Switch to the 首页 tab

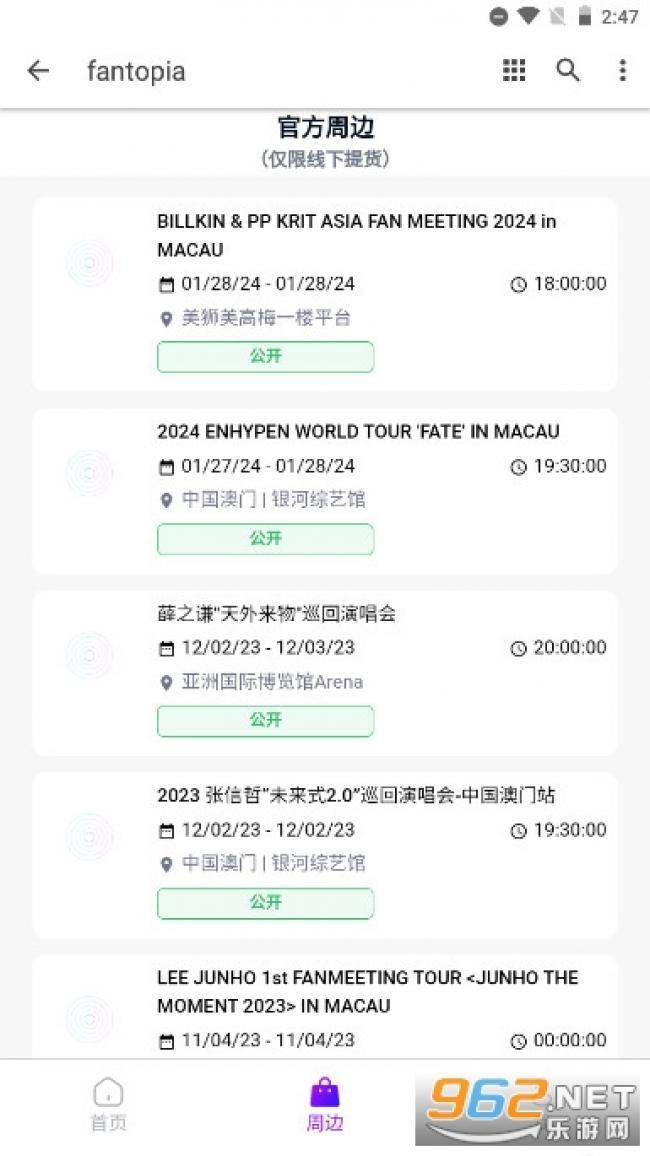click(108, 1106)
